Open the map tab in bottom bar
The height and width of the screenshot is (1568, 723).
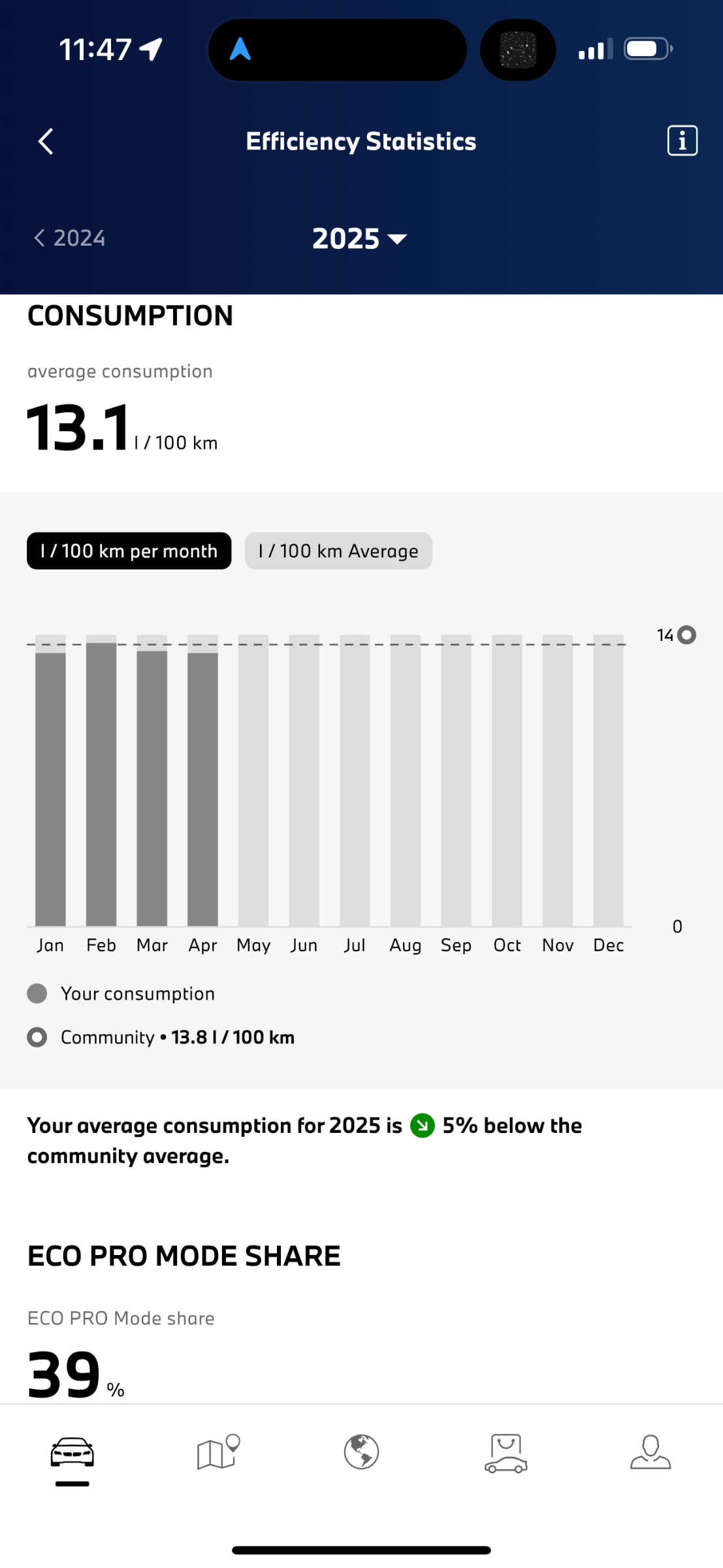(x=218, y=1452)
